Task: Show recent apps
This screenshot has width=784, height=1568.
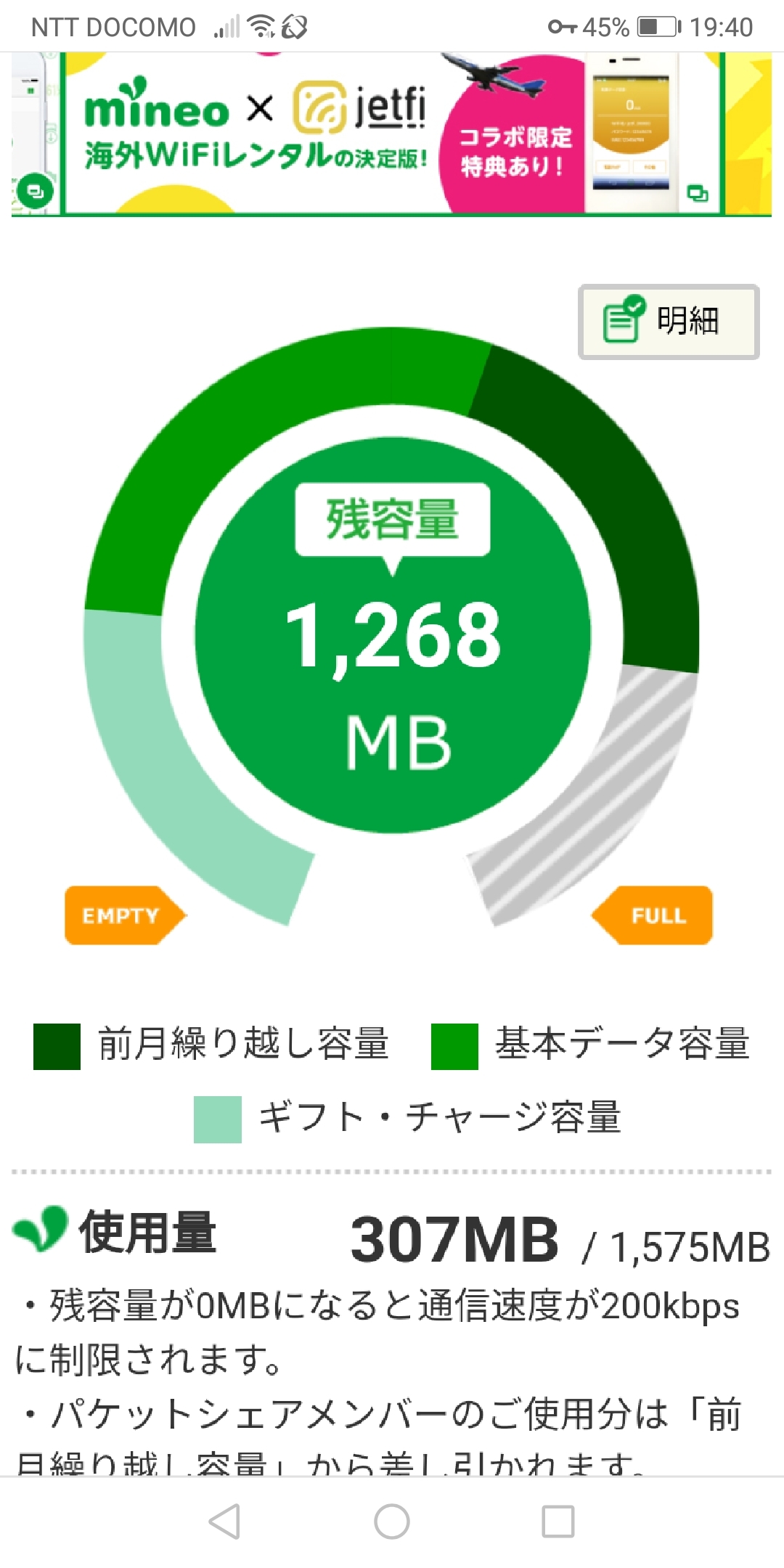Action: [558, 1521]
